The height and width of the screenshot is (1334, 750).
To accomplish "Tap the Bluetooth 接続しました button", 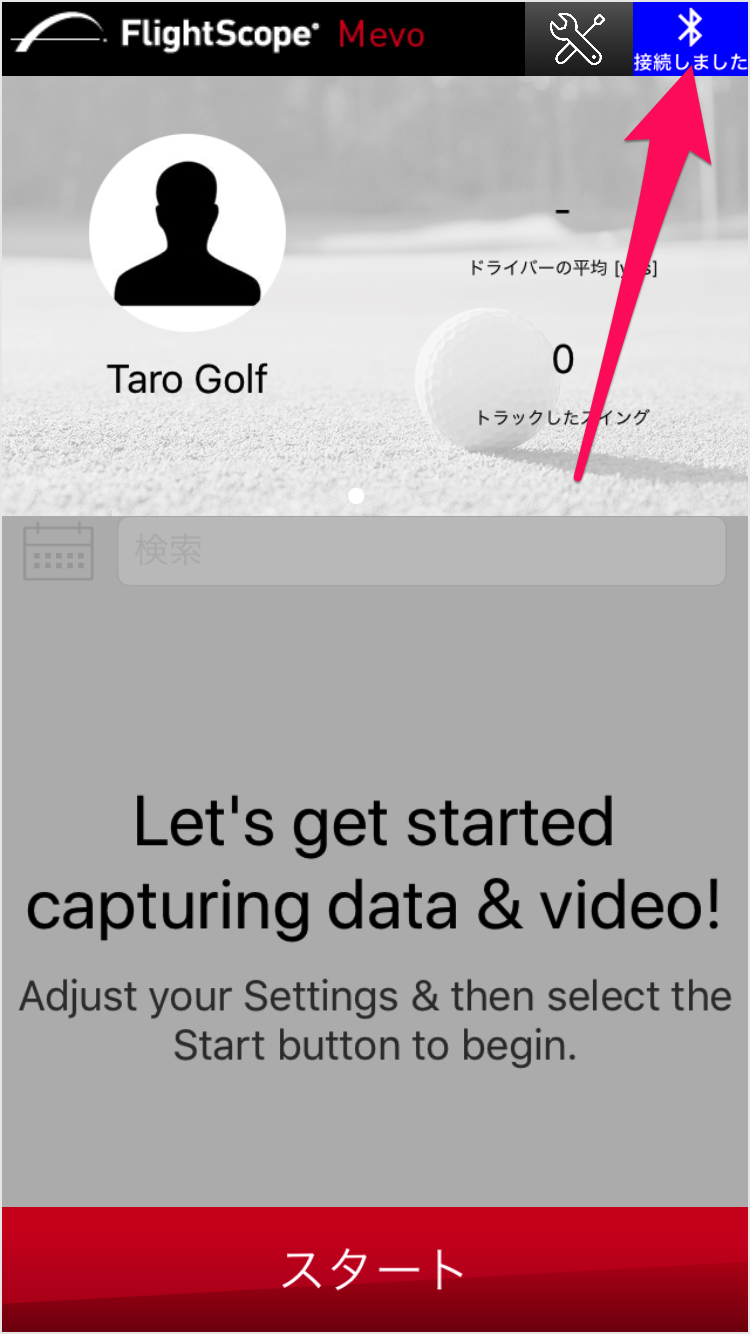I will (x=691, y=38).
